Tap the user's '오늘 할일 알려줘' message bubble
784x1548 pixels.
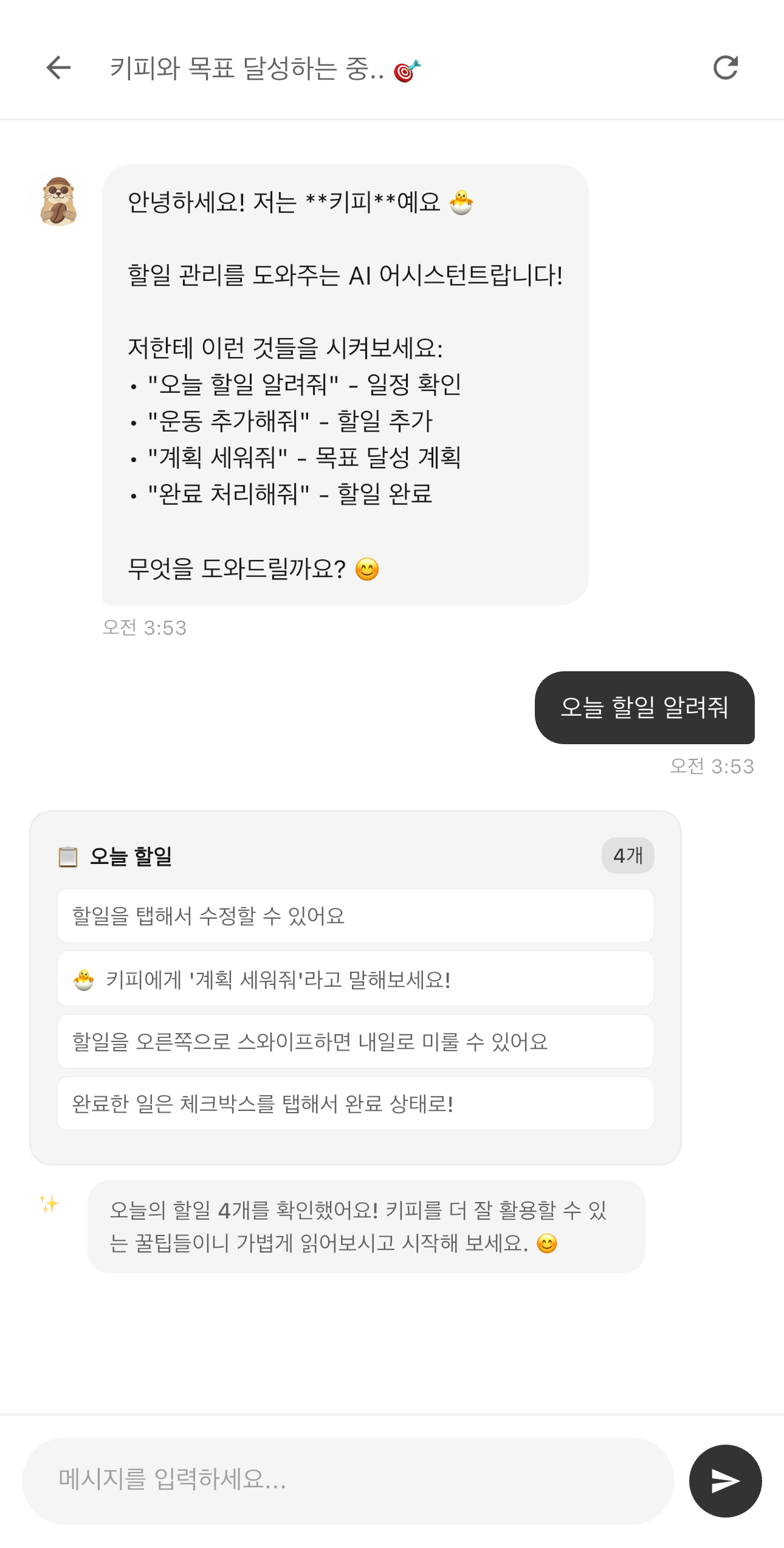pos(646,708)
